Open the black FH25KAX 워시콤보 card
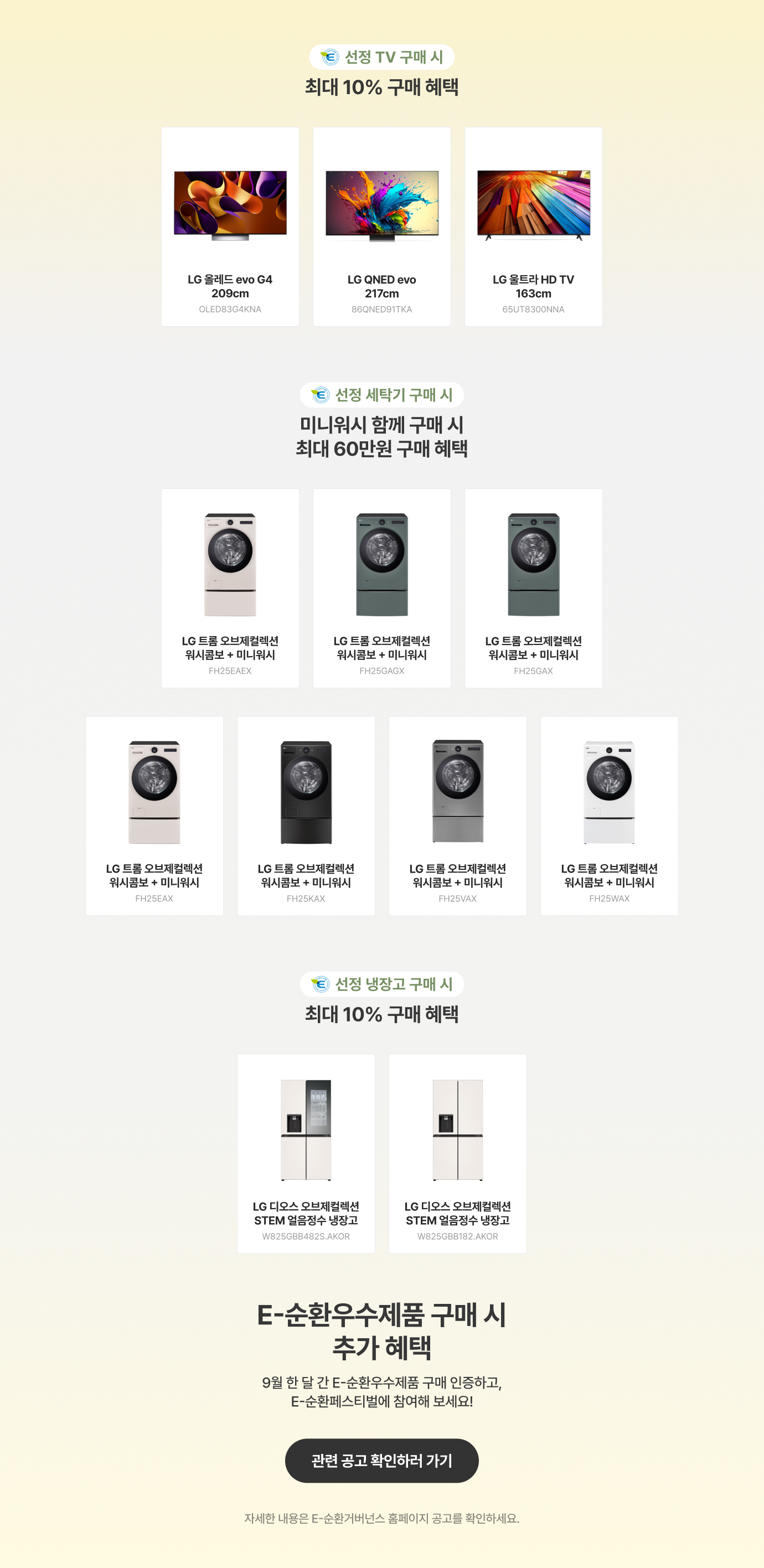This screenshot has height=1568, width=764. 306,816
